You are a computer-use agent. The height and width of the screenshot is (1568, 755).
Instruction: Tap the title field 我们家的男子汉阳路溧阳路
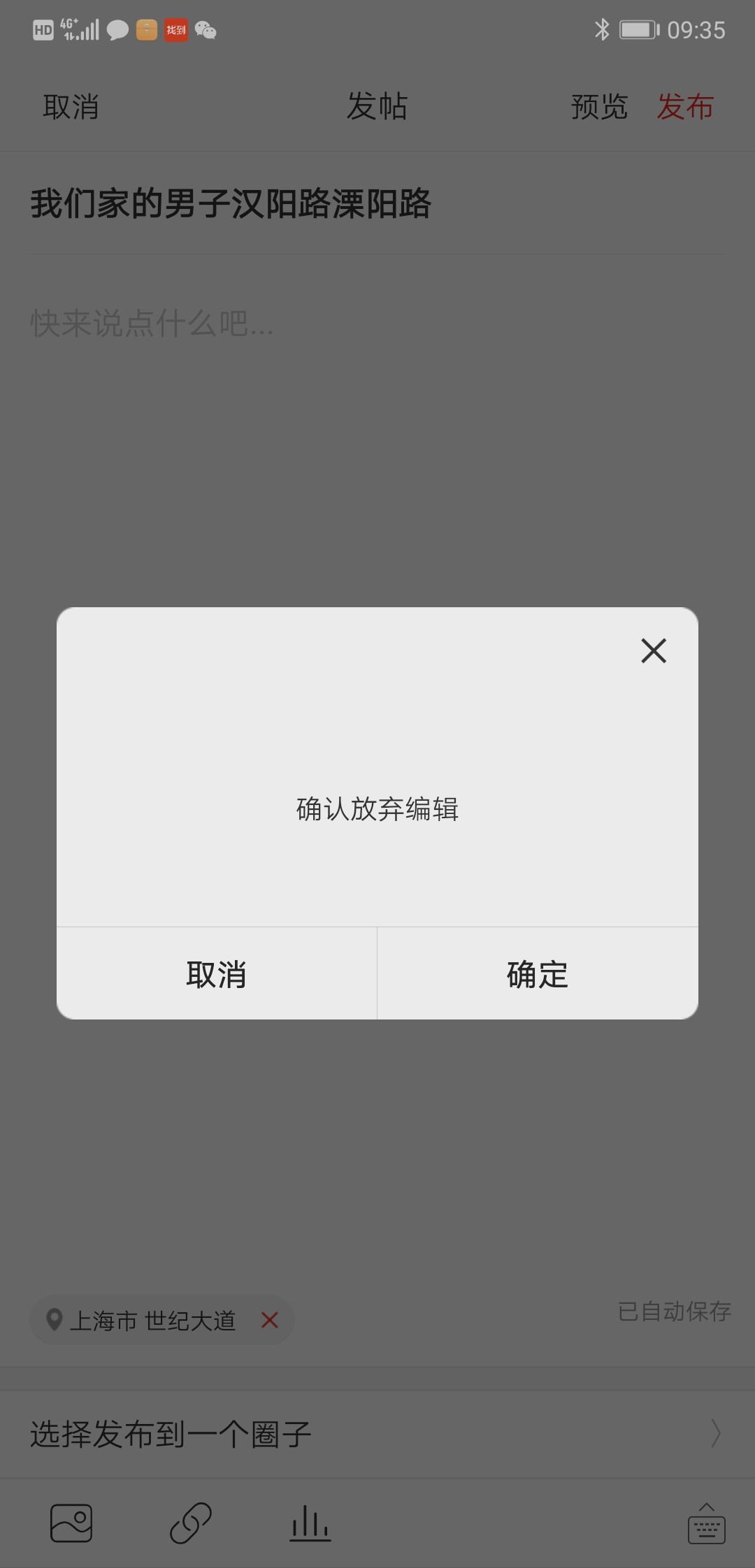click(x=377, y=204)
